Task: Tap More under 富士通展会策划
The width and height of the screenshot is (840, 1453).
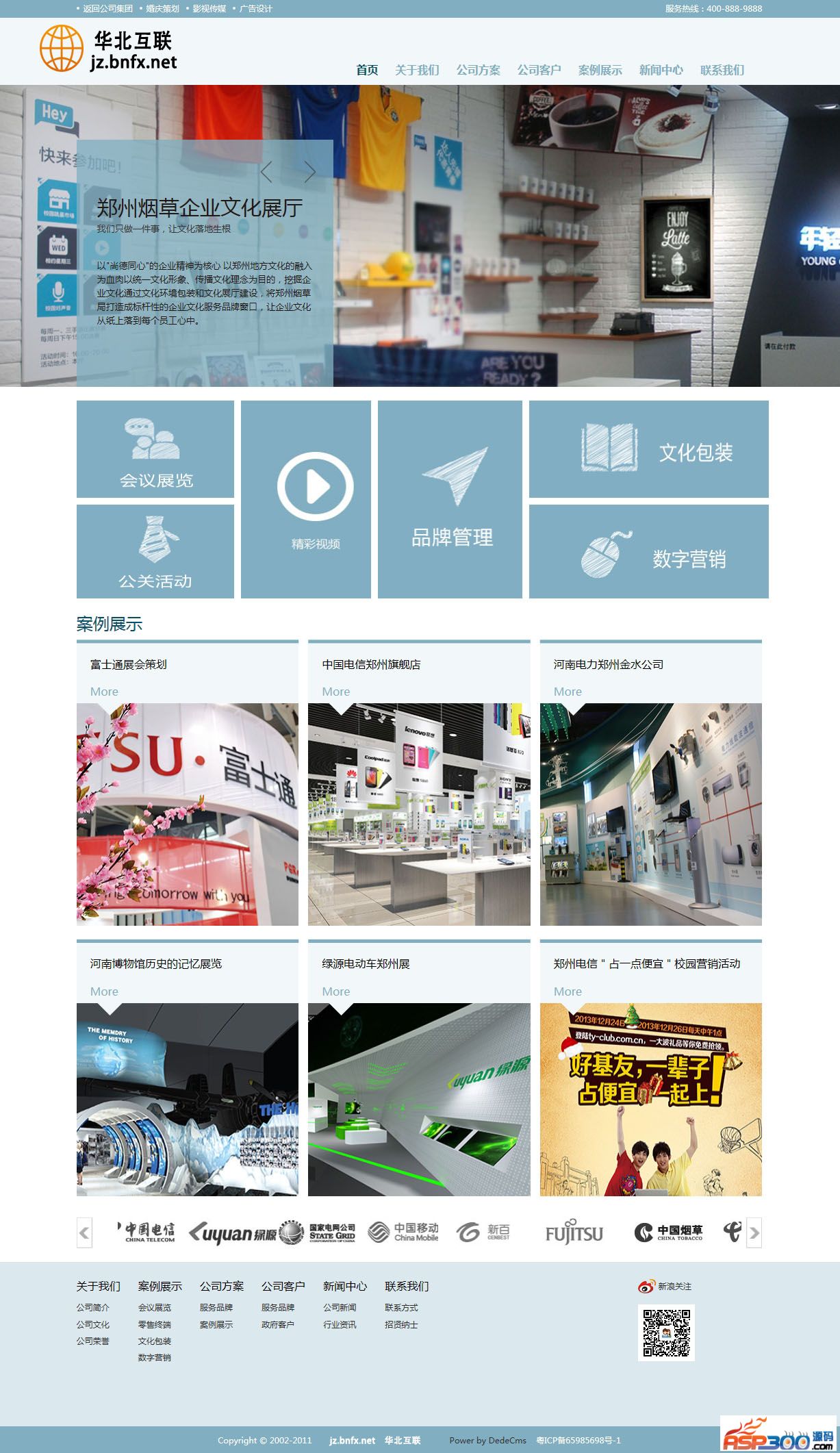Action: [x=104, y=692]
